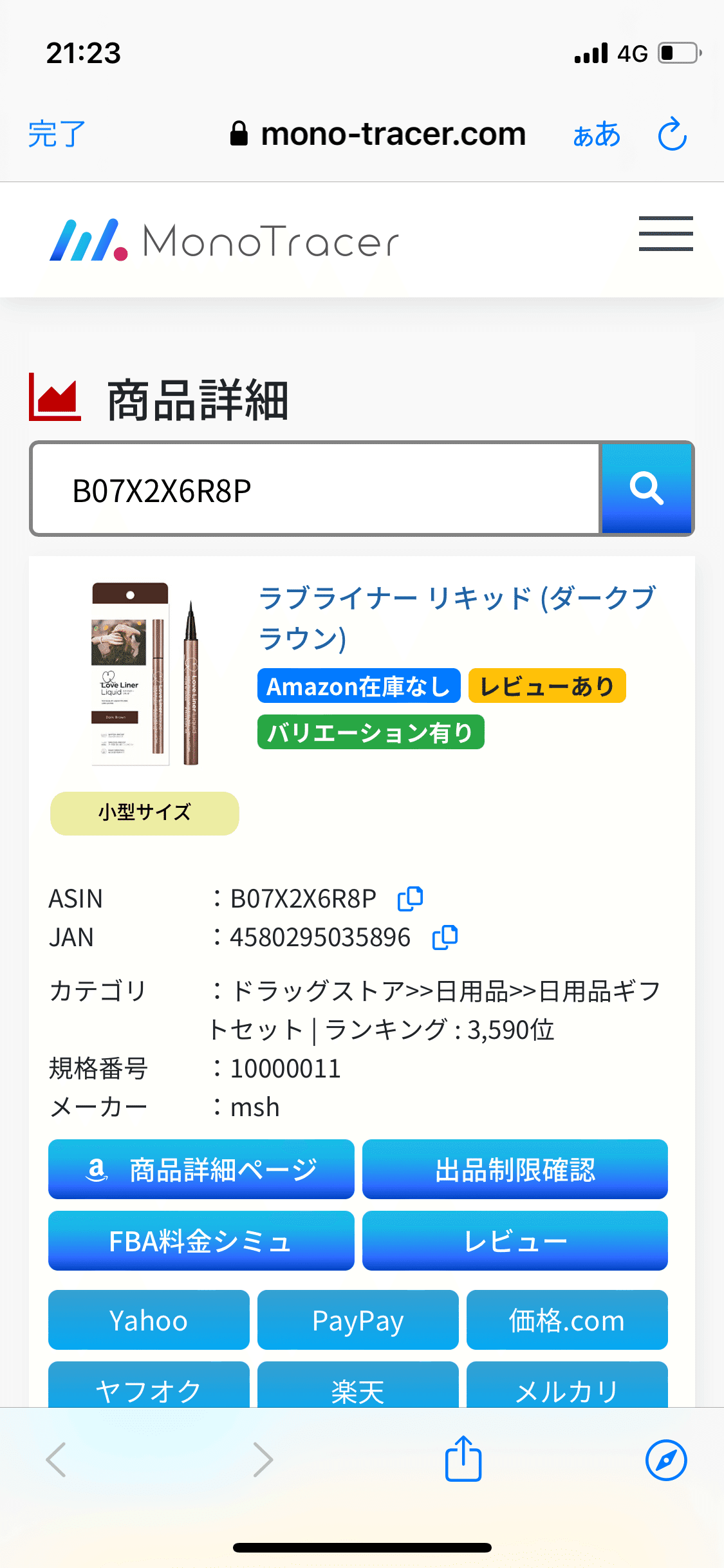The height and width of the screenshot is (1568, 724).
Task: Open the FBA料金シミュ simulator
Action: pos(201,1241)
